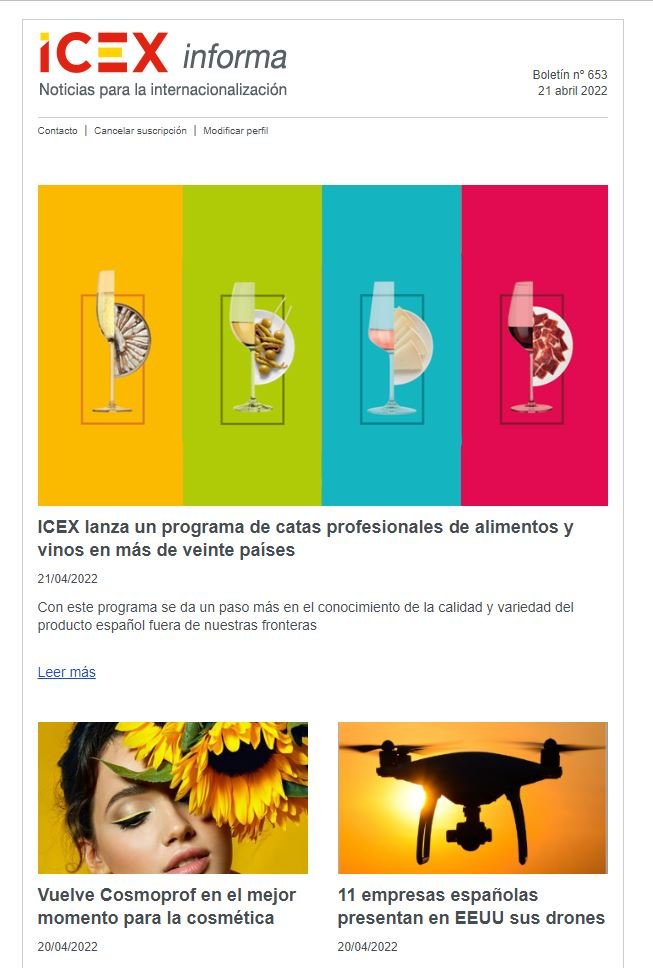Tap Cancelar suscripción to unsubscribe

140,131
